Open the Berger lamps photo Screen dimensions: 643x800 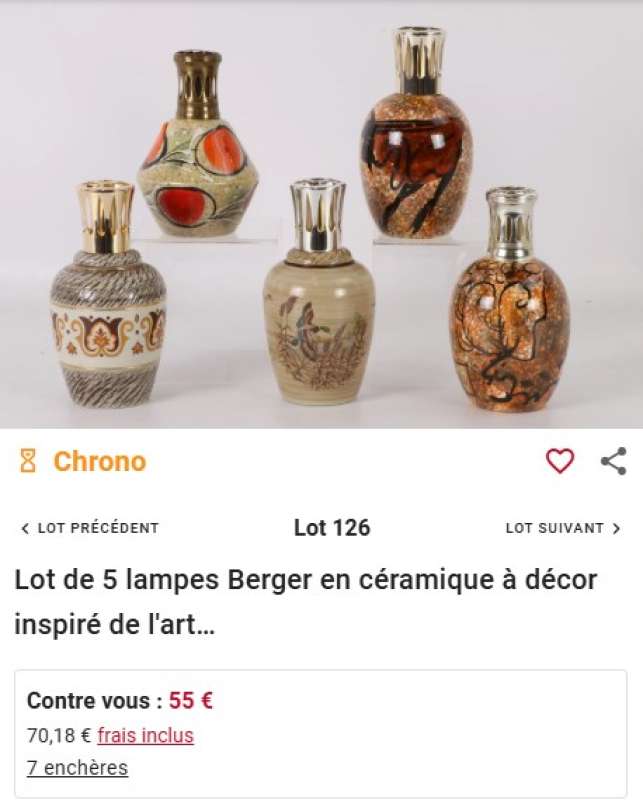(321, 215)
